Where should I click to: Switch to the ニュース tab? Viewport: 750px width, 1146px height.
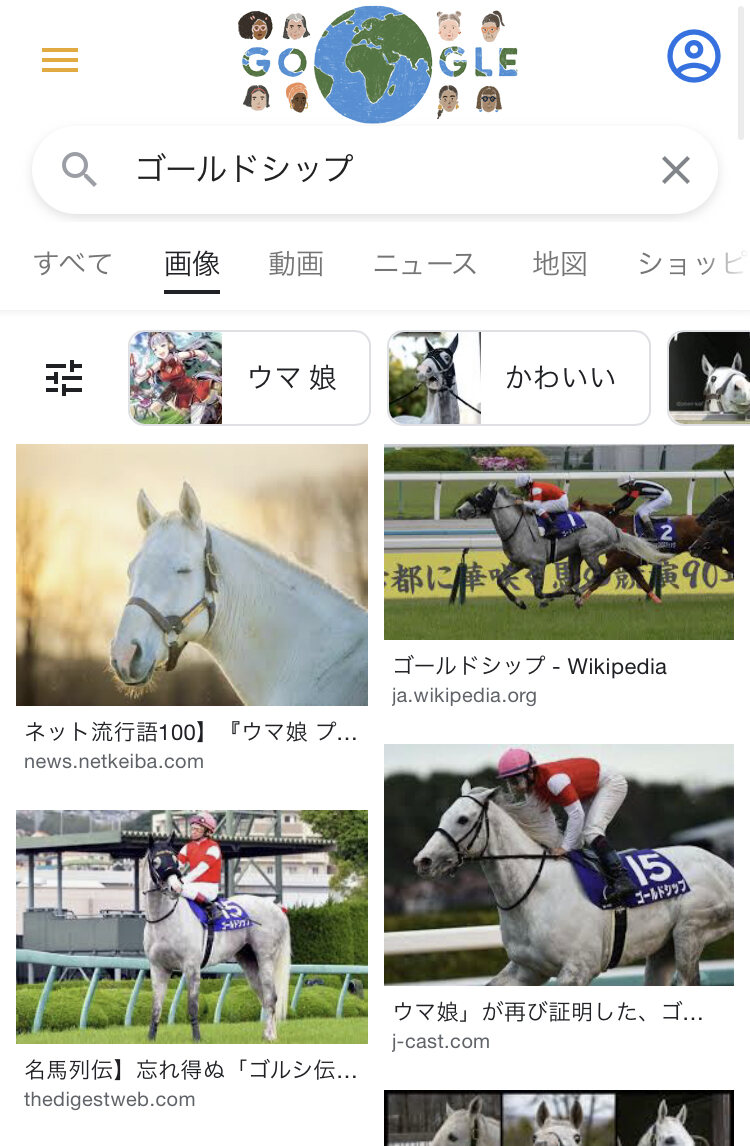[425, 264]
